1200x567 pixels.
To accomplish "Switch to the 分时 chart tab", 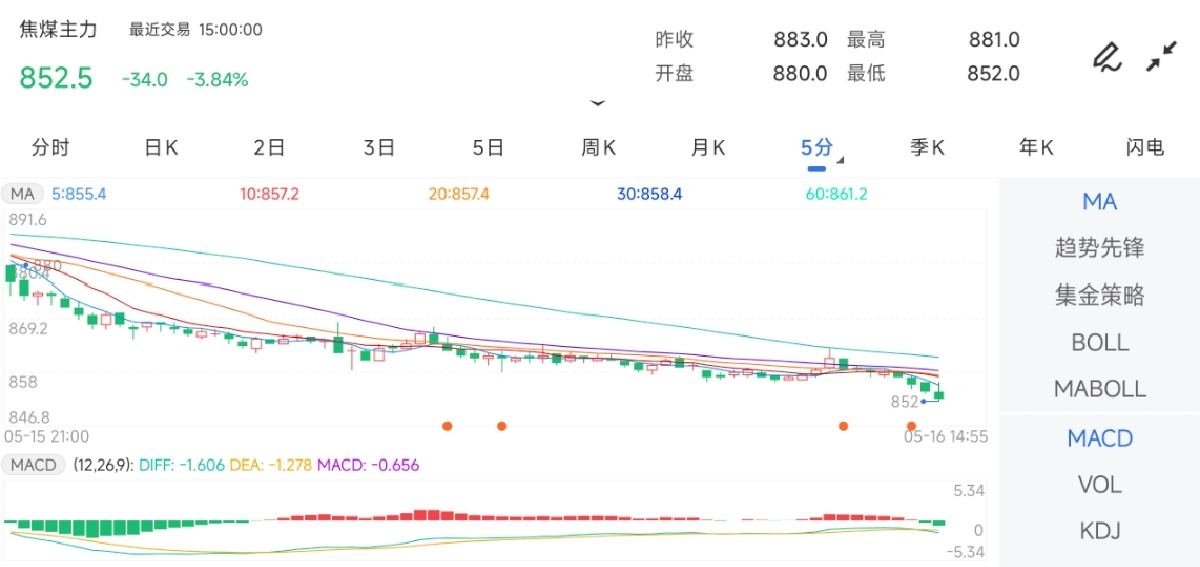I will click(x=51, y=148).
